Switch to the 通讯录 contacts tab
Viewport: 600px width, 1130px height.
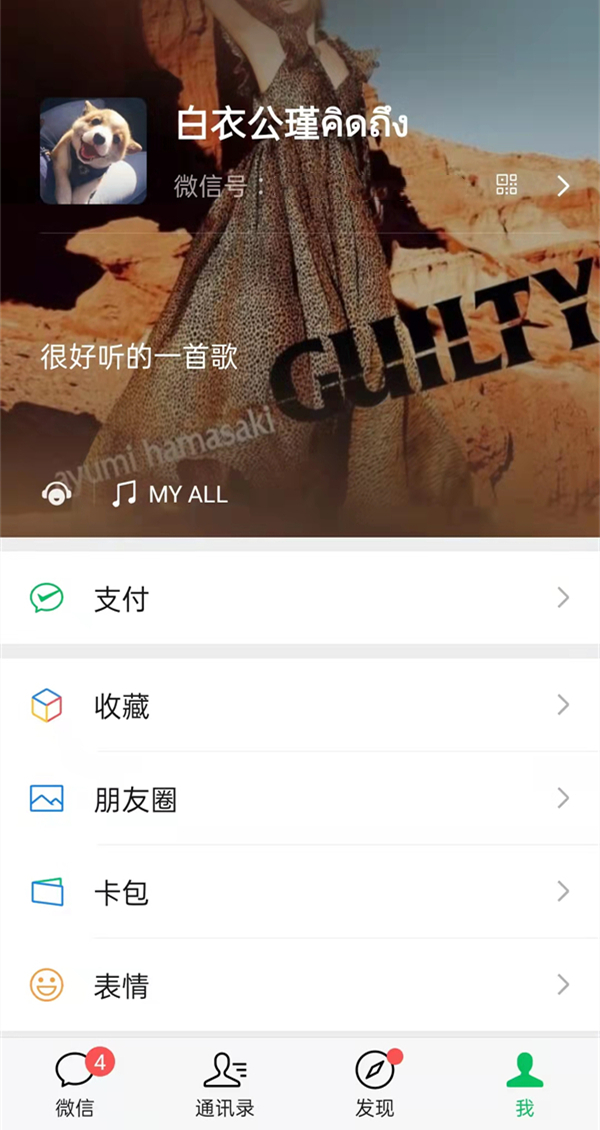click(225, 1084)
